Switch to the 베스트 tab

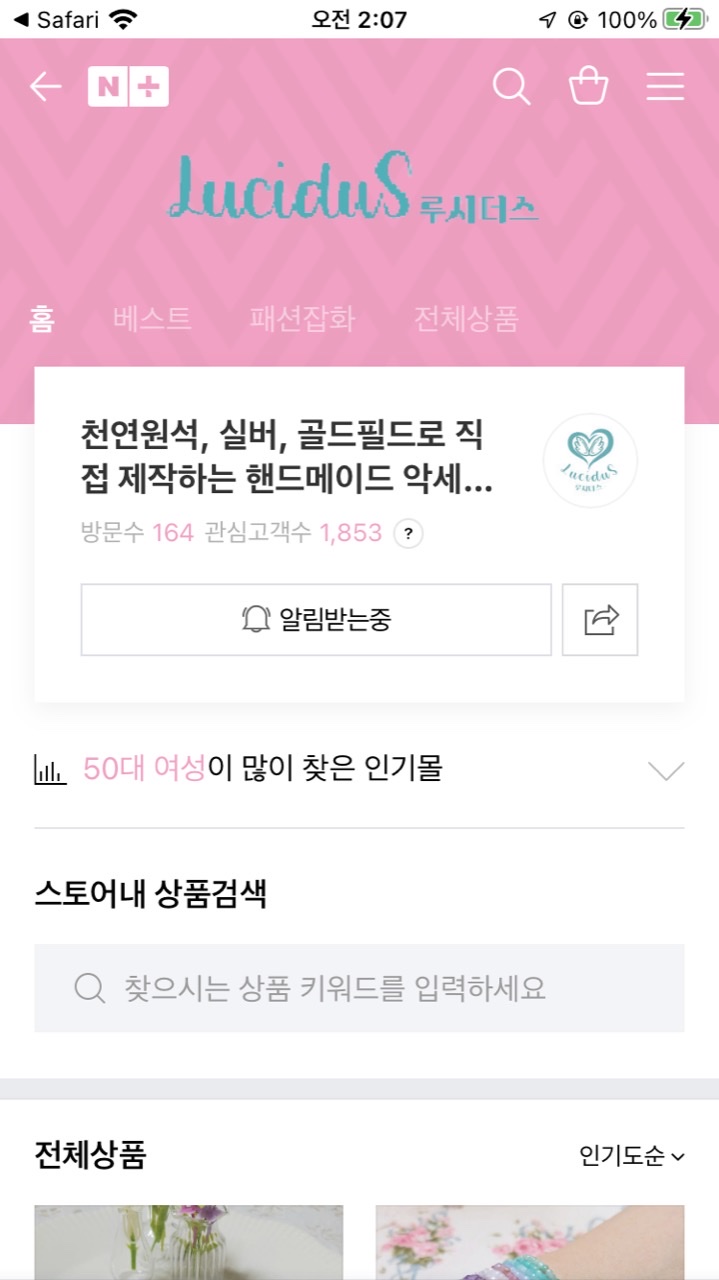pos(152,319)
